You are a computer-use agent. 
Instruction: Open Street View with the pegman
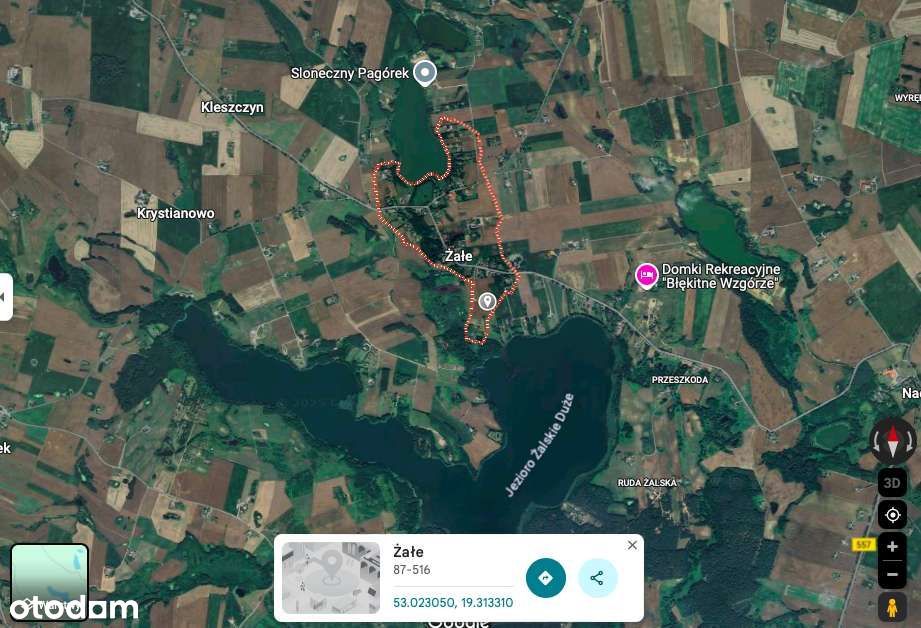click(892, 607)
